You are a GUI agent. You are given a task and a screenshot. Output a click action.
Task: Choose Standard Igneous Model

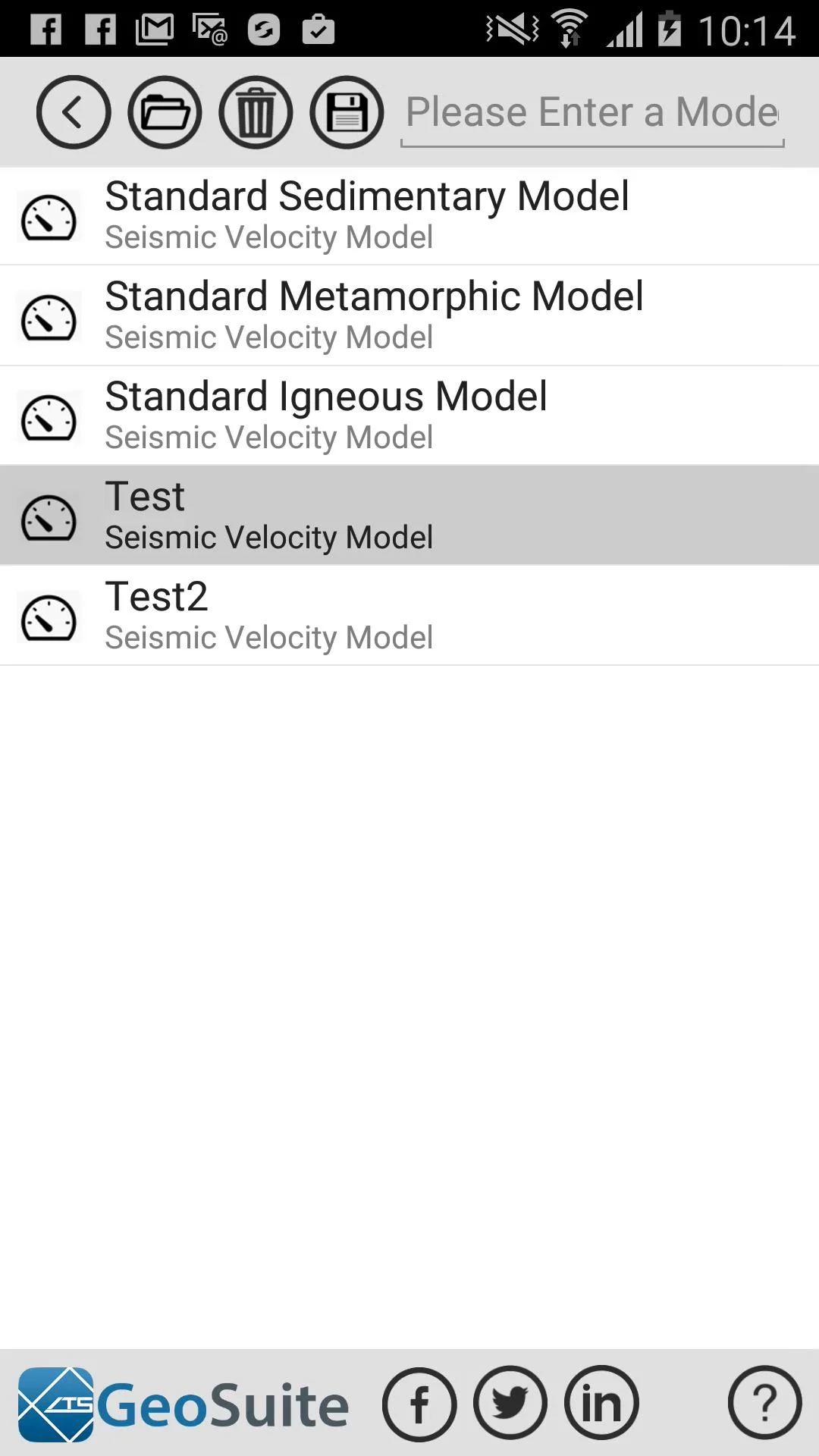(x=409, y=416)
